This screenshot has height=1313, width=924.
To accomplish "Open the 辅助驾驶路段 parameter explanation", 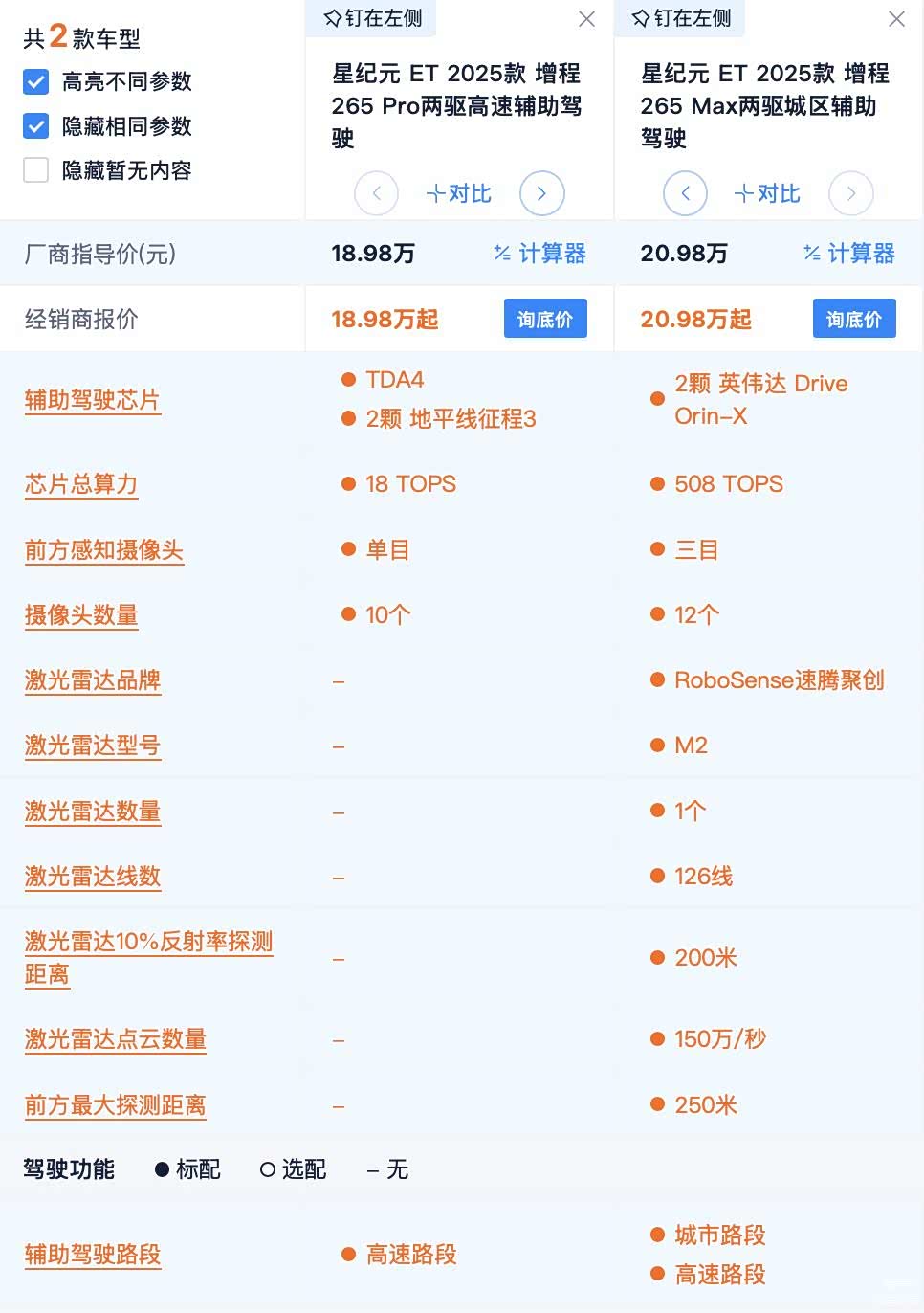I will pos(92,1255).
